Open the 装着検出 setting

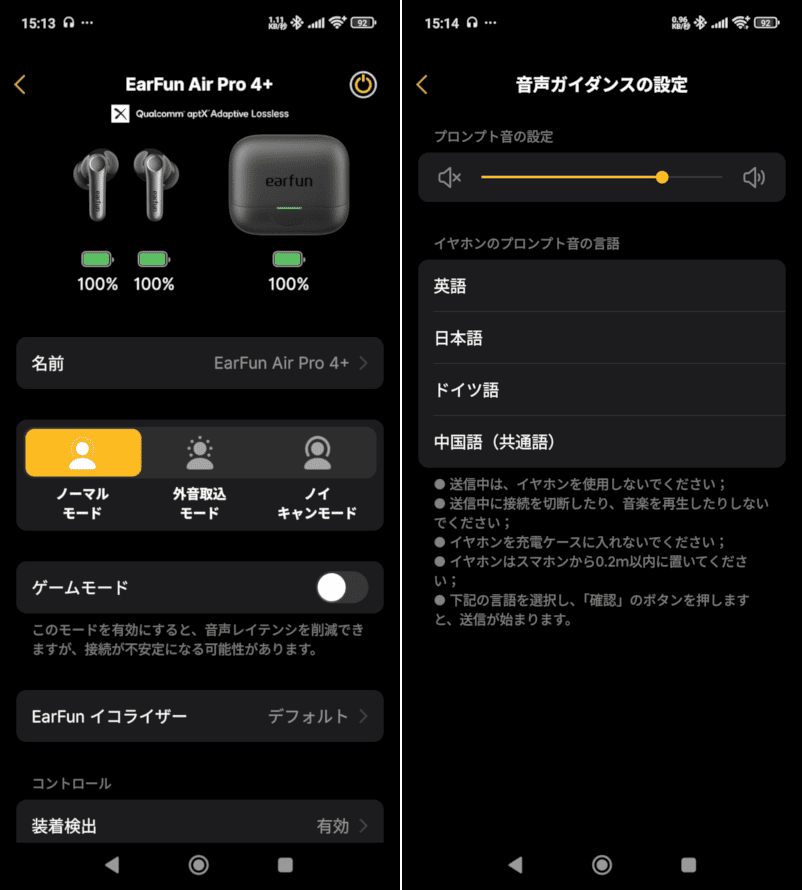point(200,825)
